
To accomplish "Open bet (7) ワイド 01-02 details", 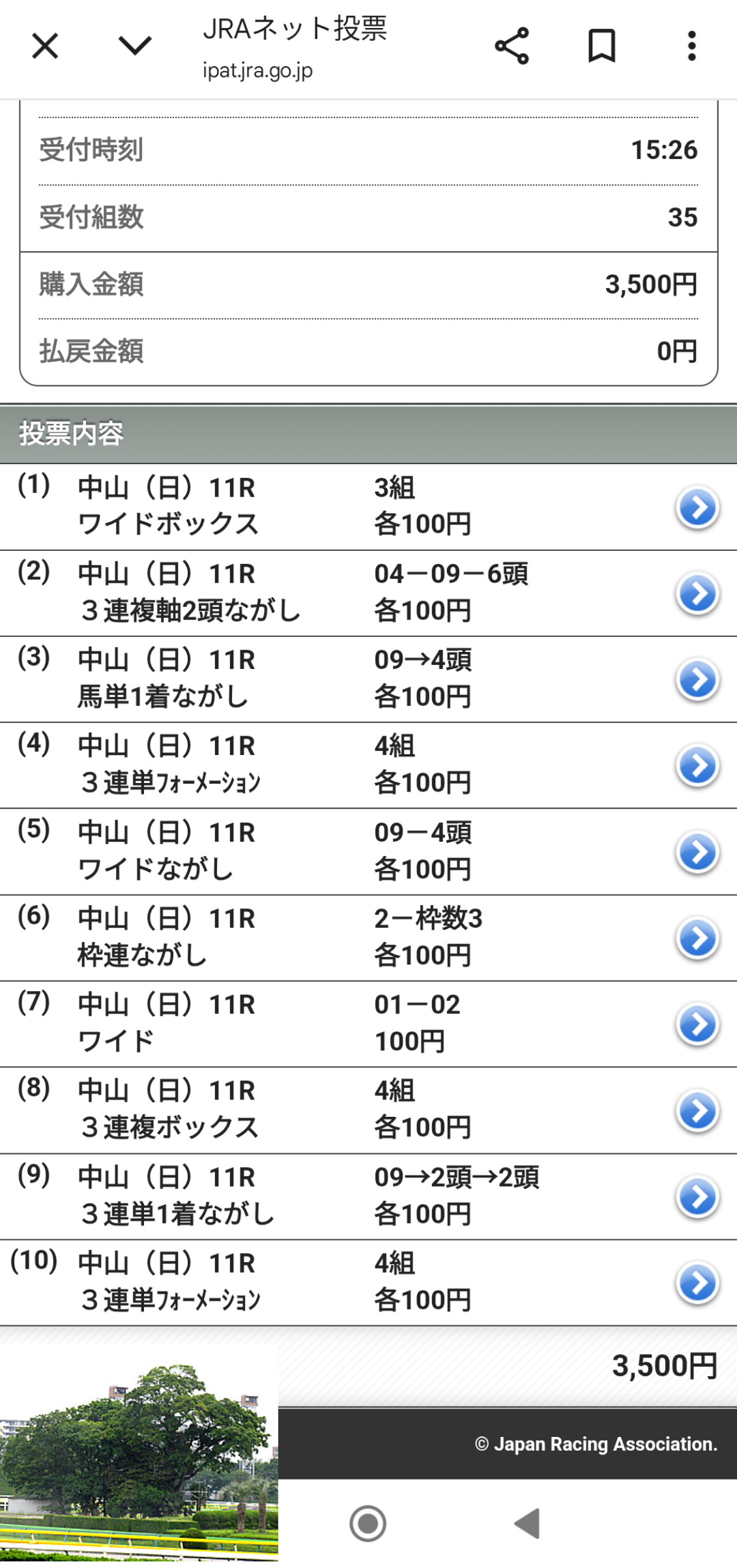I will point(697,1024).
